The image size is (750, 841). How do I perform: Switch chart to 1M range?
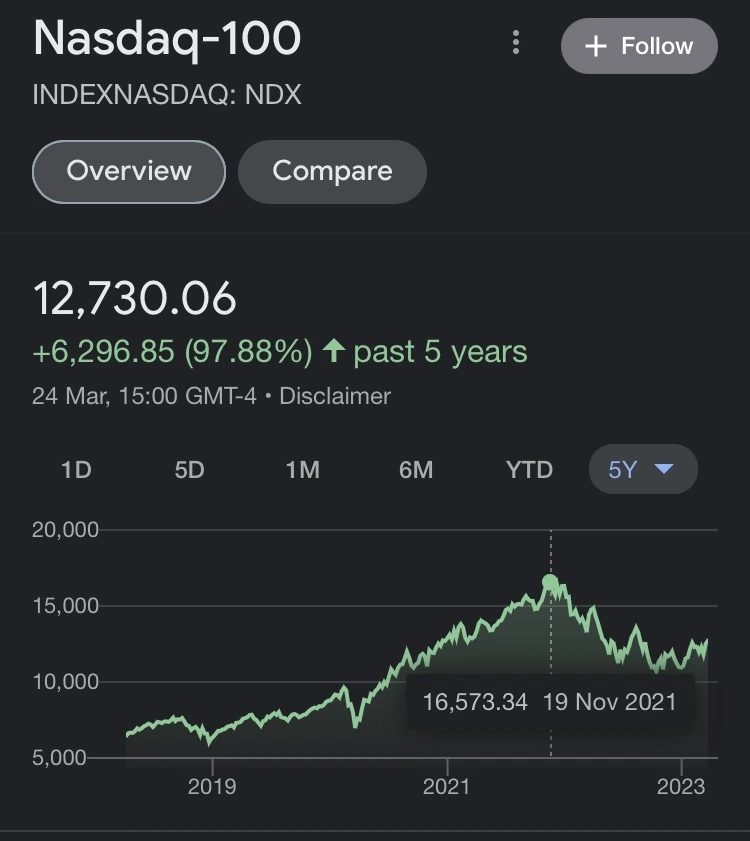[x=302, y=469]
